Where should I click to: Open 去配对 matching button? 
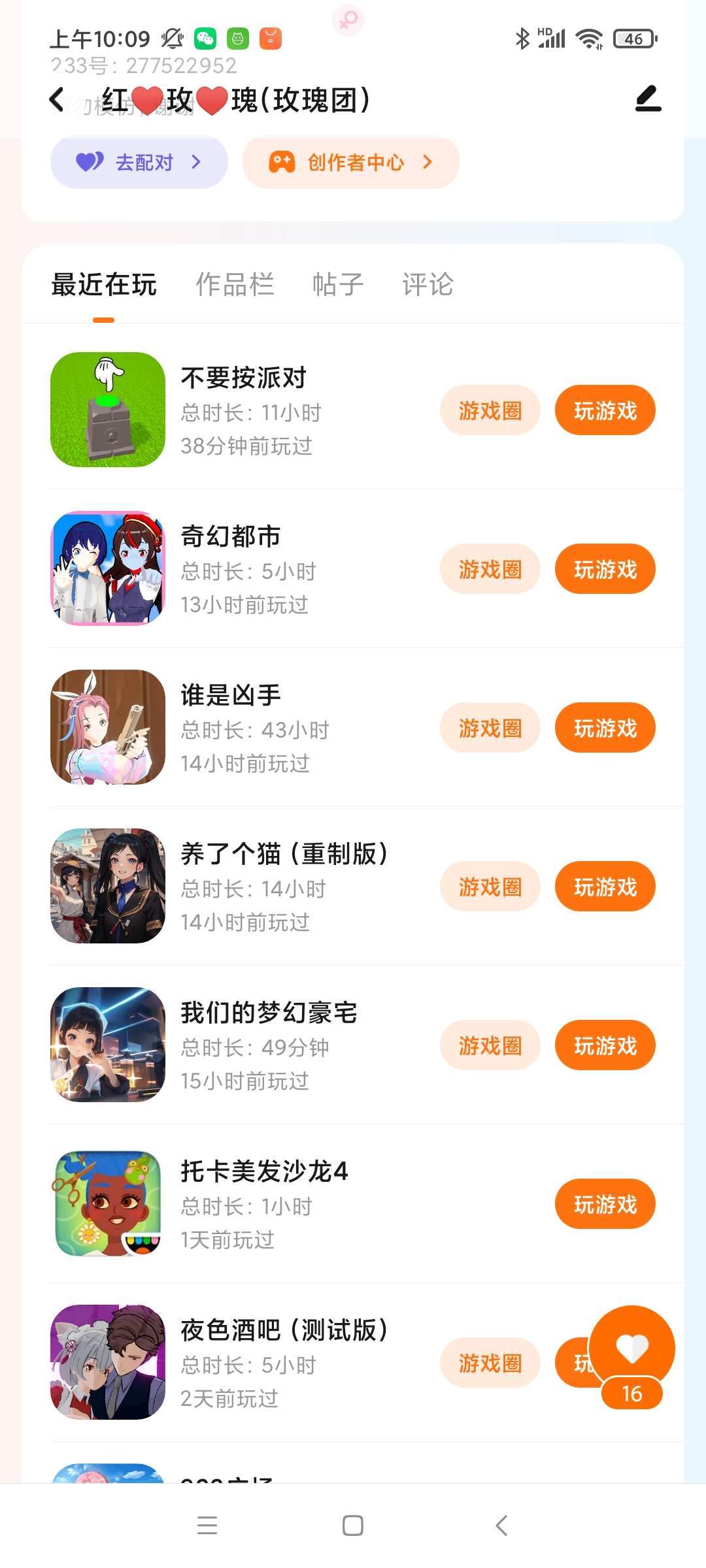click(139, 162)
